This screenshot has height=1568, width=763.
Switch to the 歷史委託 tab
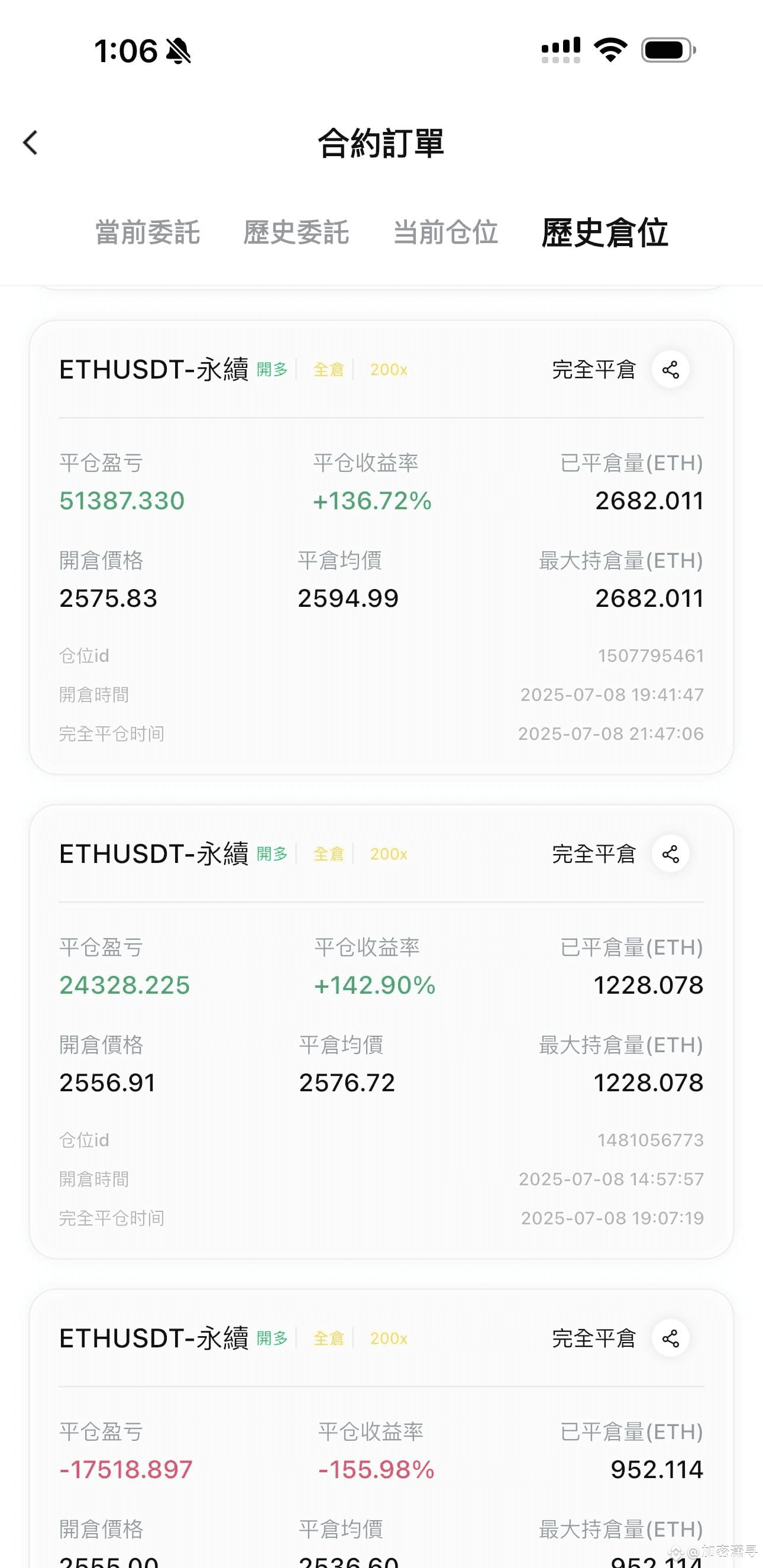[296, 232]
